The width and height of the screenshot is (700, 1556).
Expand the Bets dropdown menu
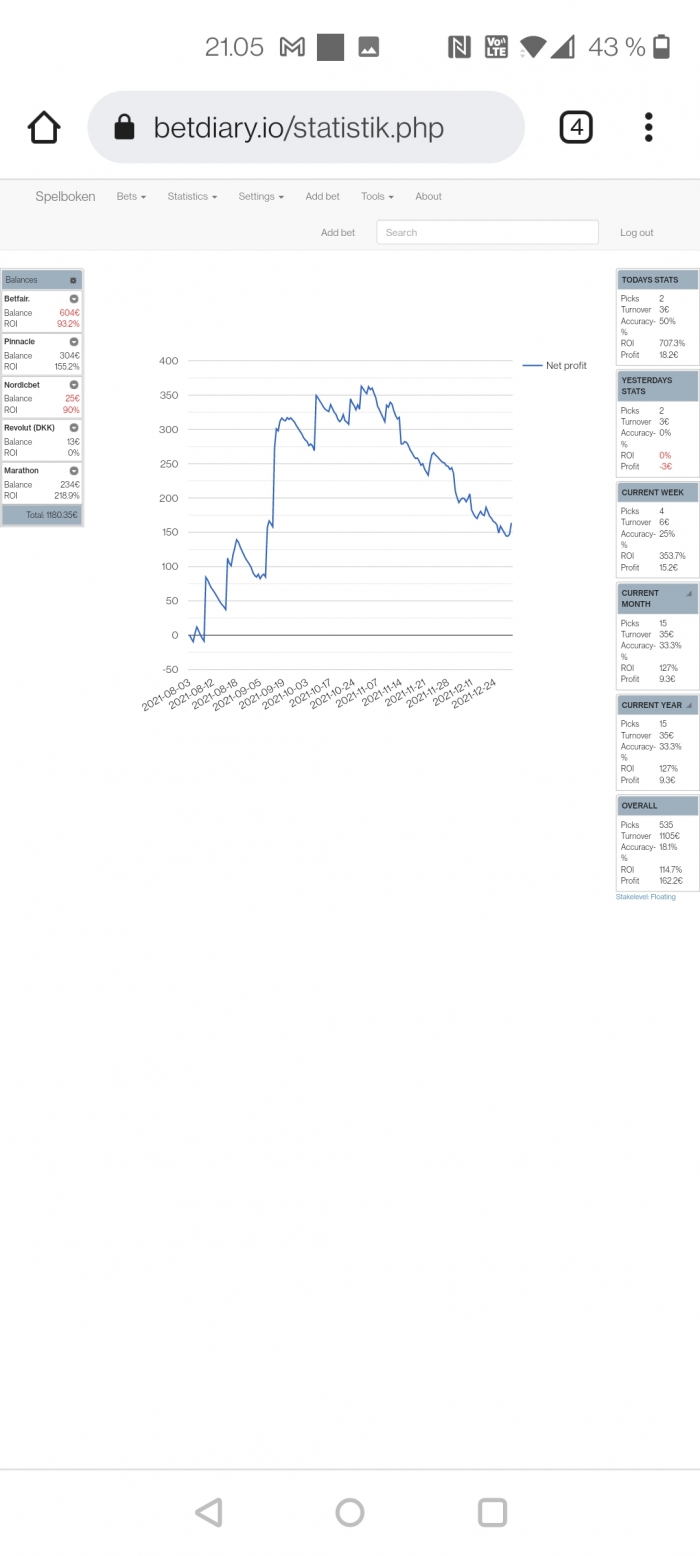tap(131, 196)
